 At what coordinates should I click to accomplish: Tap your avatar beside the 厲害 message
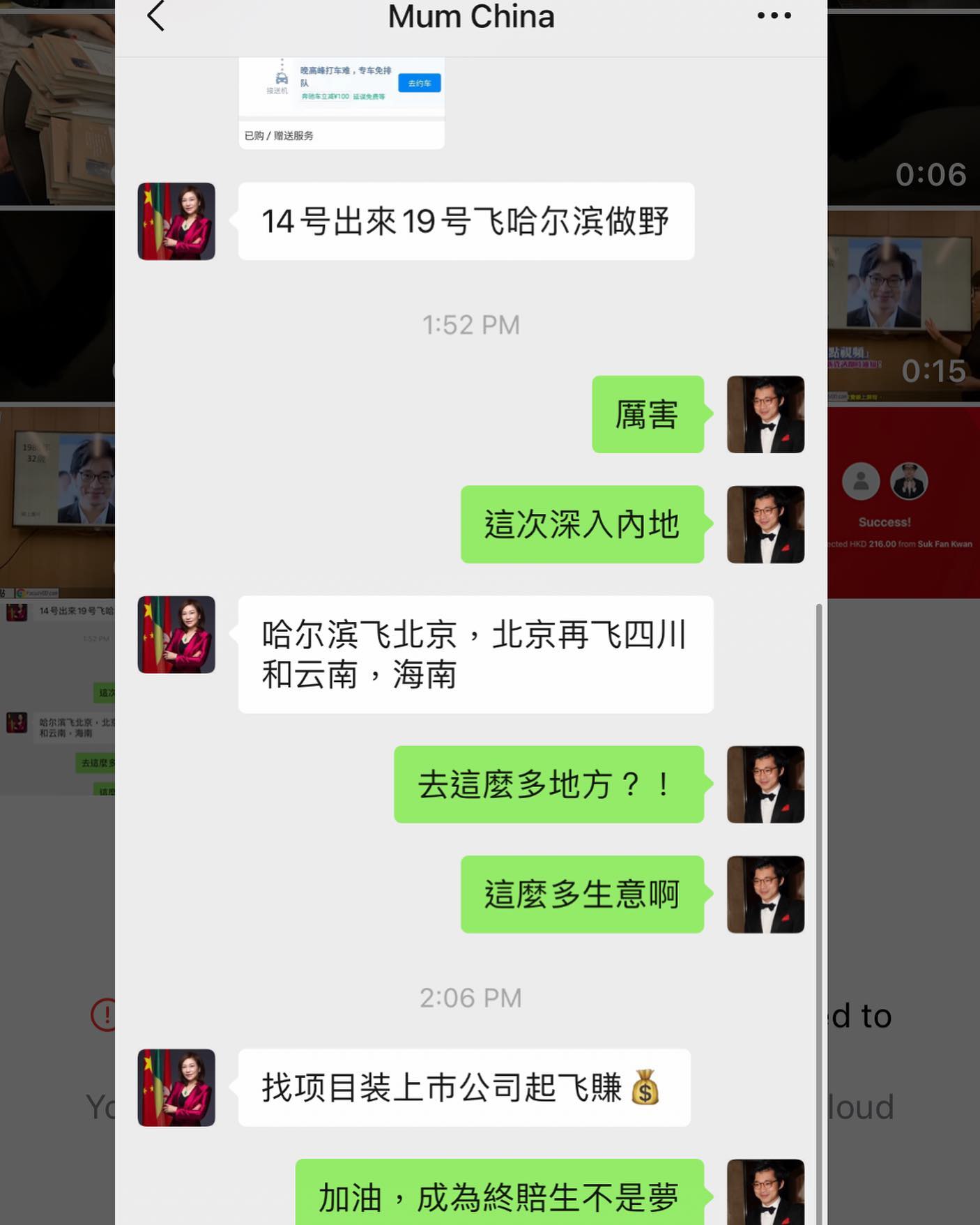pyautogui.click(x=765, y=415)
